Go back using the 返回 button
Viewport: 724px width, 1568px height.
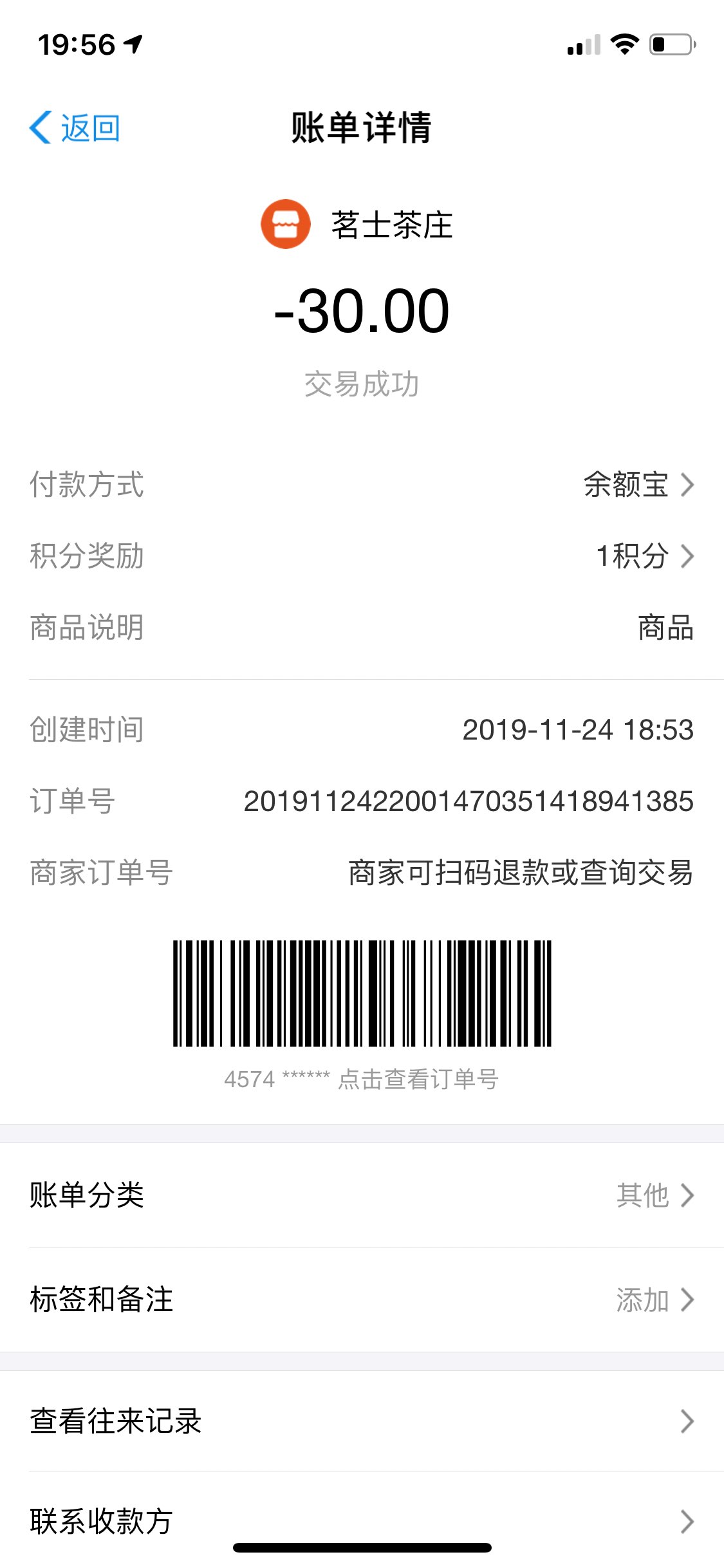point(75,127)
